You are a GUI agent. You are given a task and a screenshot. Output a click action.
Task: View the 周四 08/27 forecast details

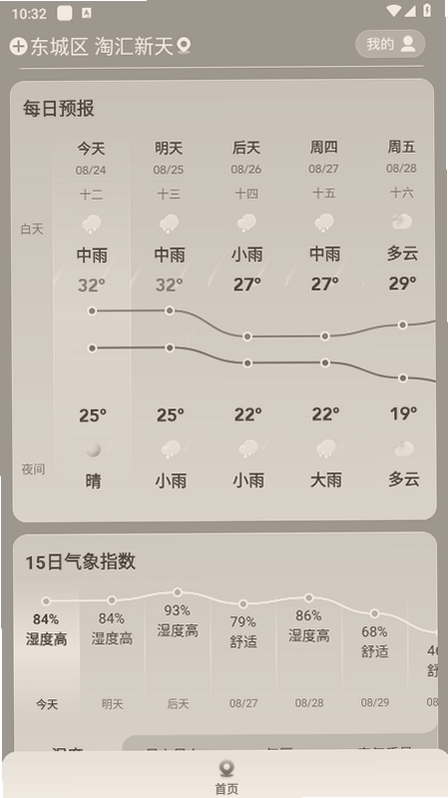coord(324,313)
